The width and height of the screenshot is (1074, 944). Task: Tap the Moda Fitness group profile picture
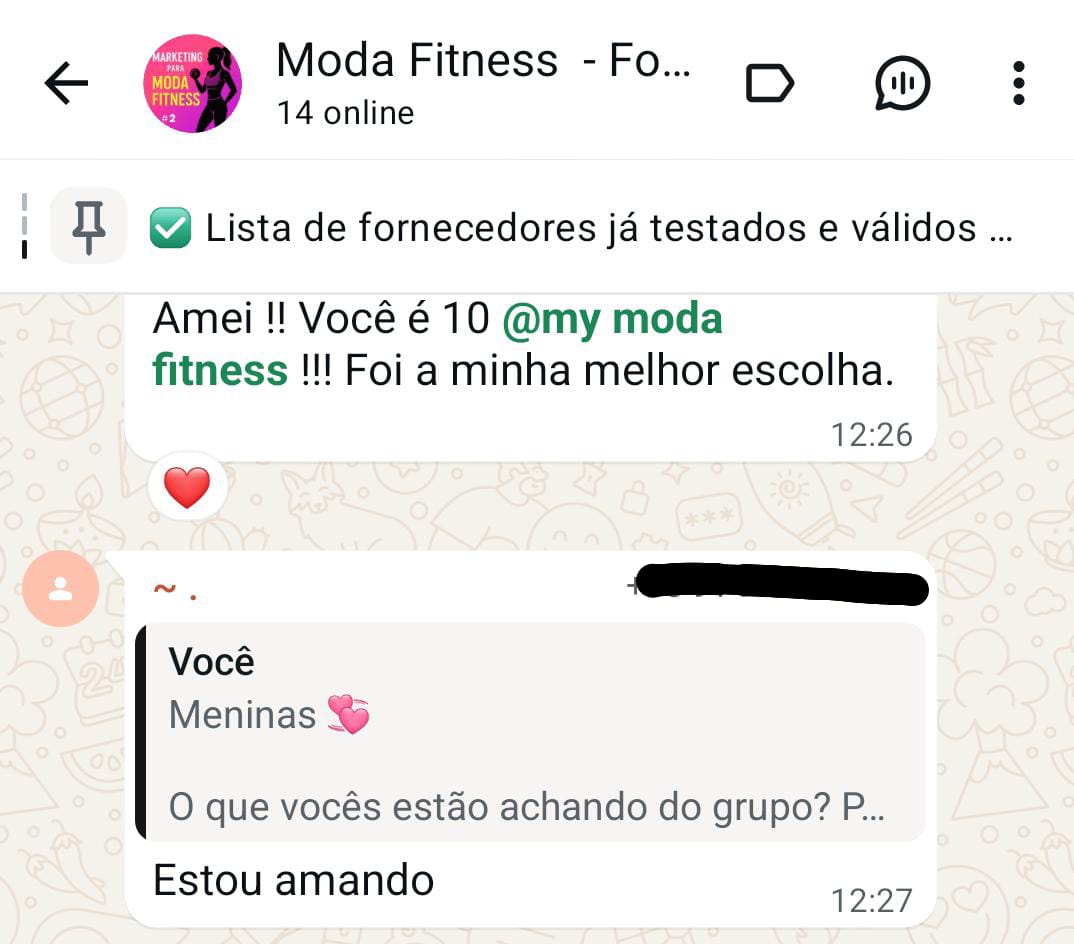pos(192,83)
